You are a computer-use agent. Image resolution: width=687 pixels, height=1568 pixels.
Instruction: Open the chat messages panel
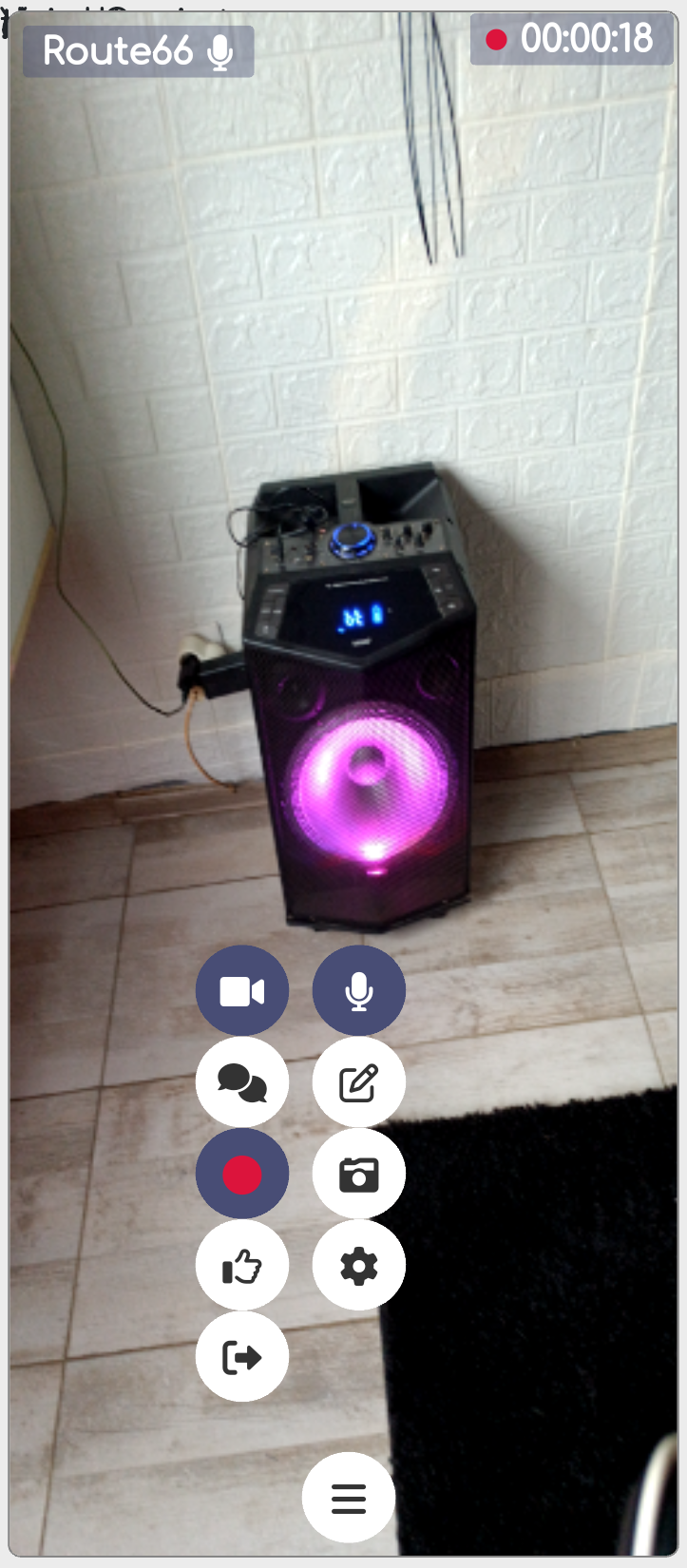click(241, 1082)
